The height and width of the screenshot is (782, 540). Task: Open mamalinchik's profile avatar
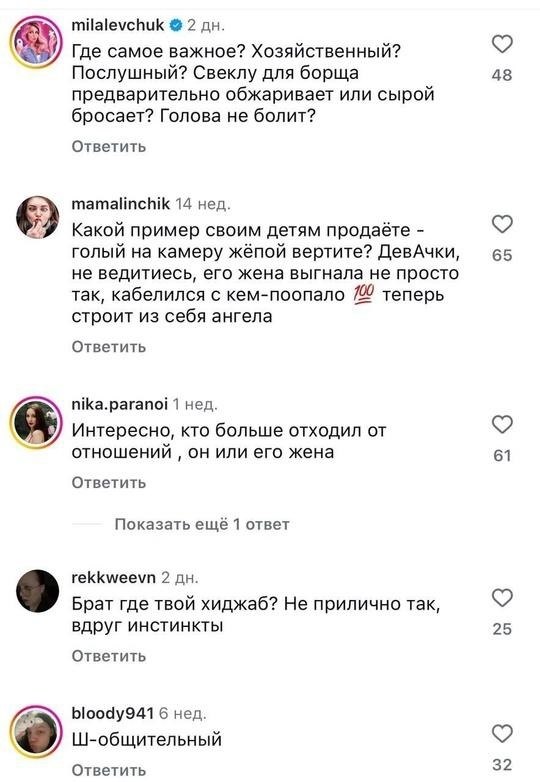pos(37,217)
